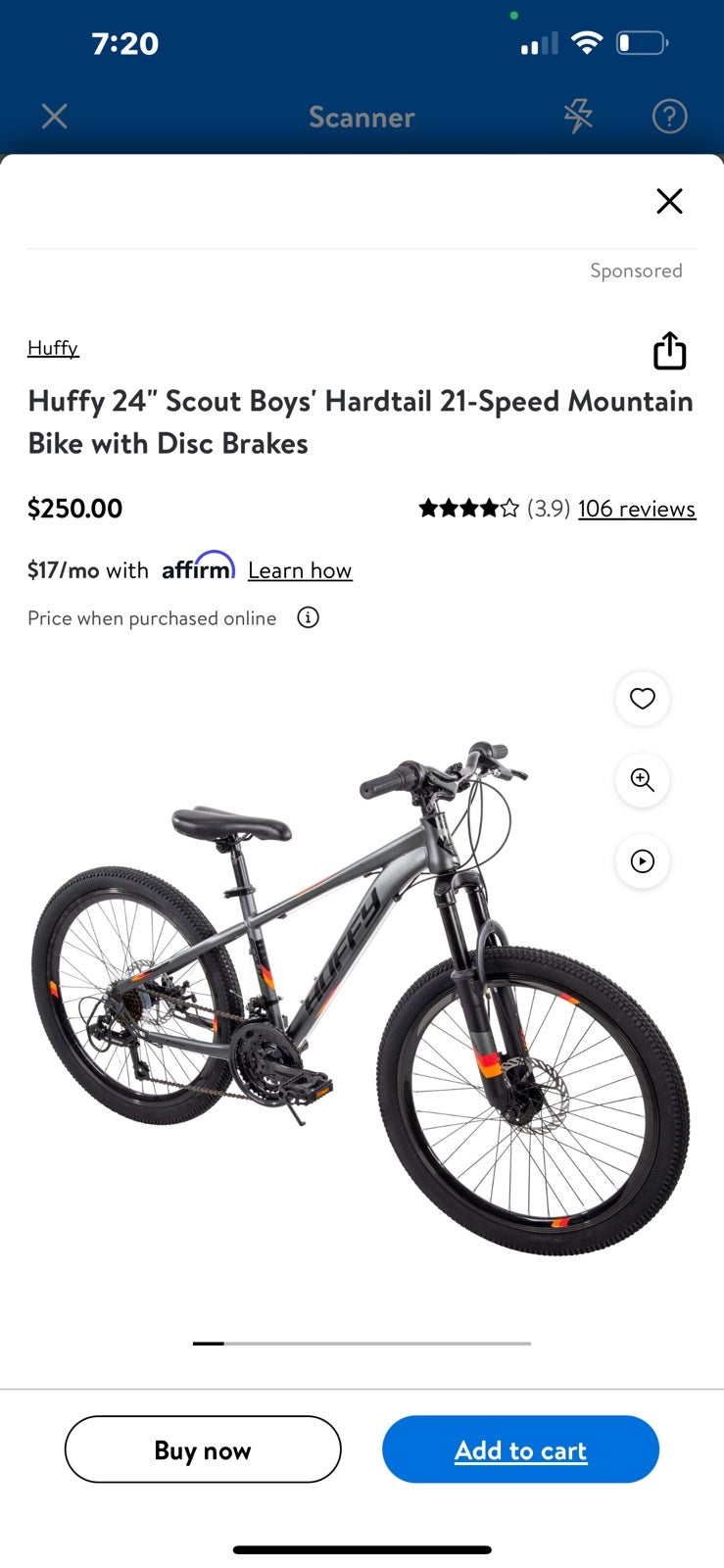Image resolution: width=724 pixels, height=1568 pixels.
Task: Share this Huffy mountain bike
Action: pos(669,350)
